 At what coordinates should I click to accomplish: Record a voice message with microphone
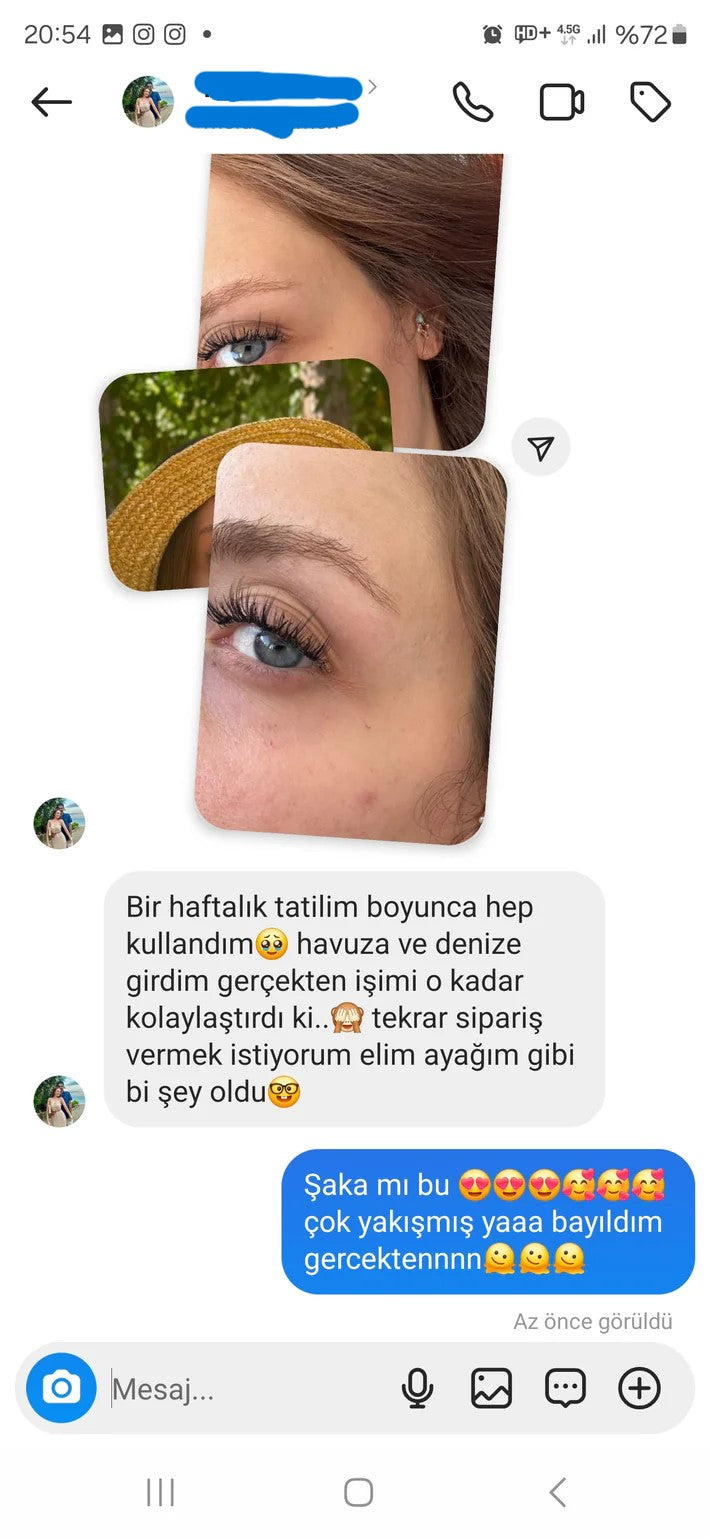point(417,1388)
